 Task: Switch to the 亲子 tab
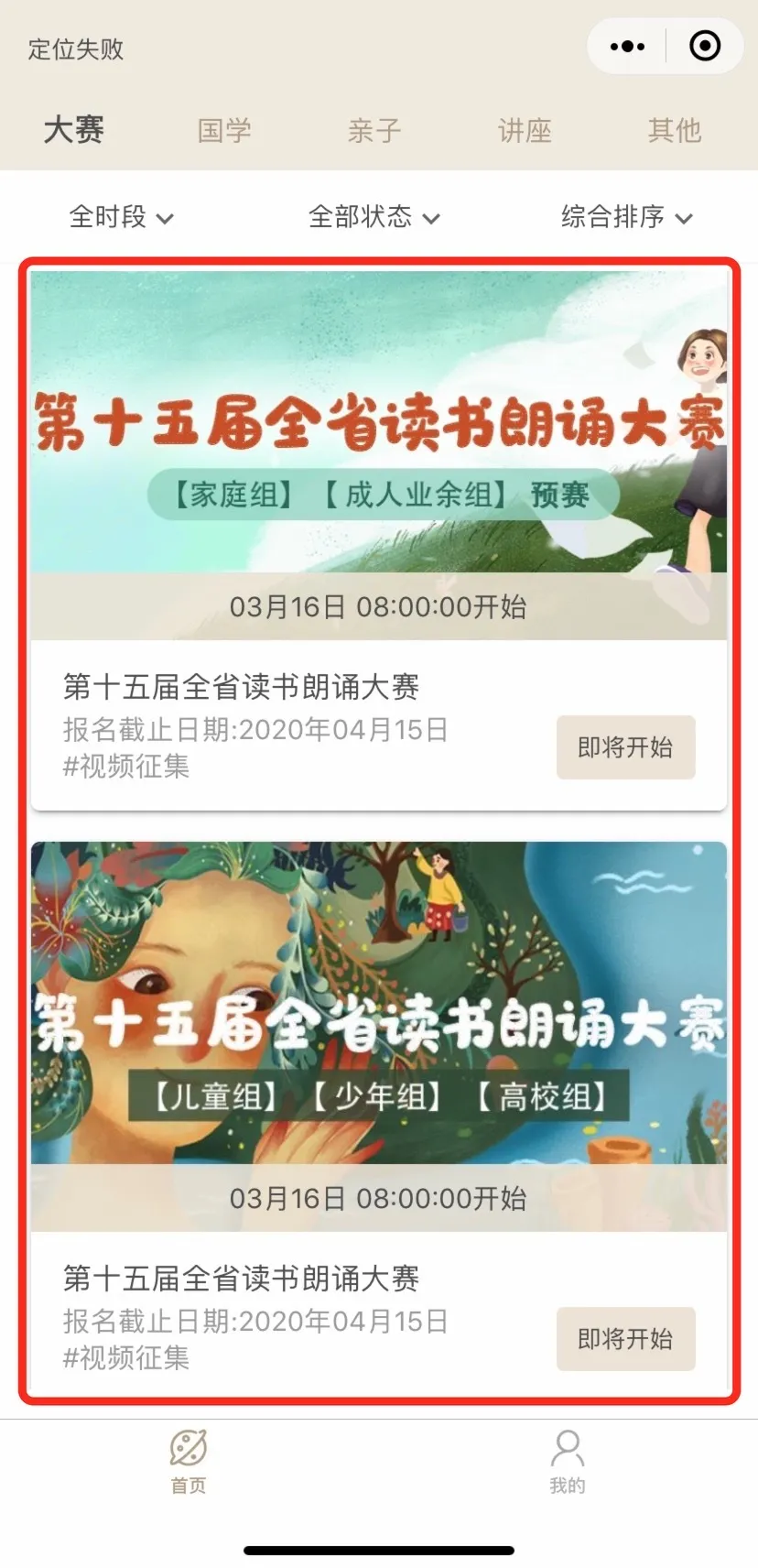(374, 130)
